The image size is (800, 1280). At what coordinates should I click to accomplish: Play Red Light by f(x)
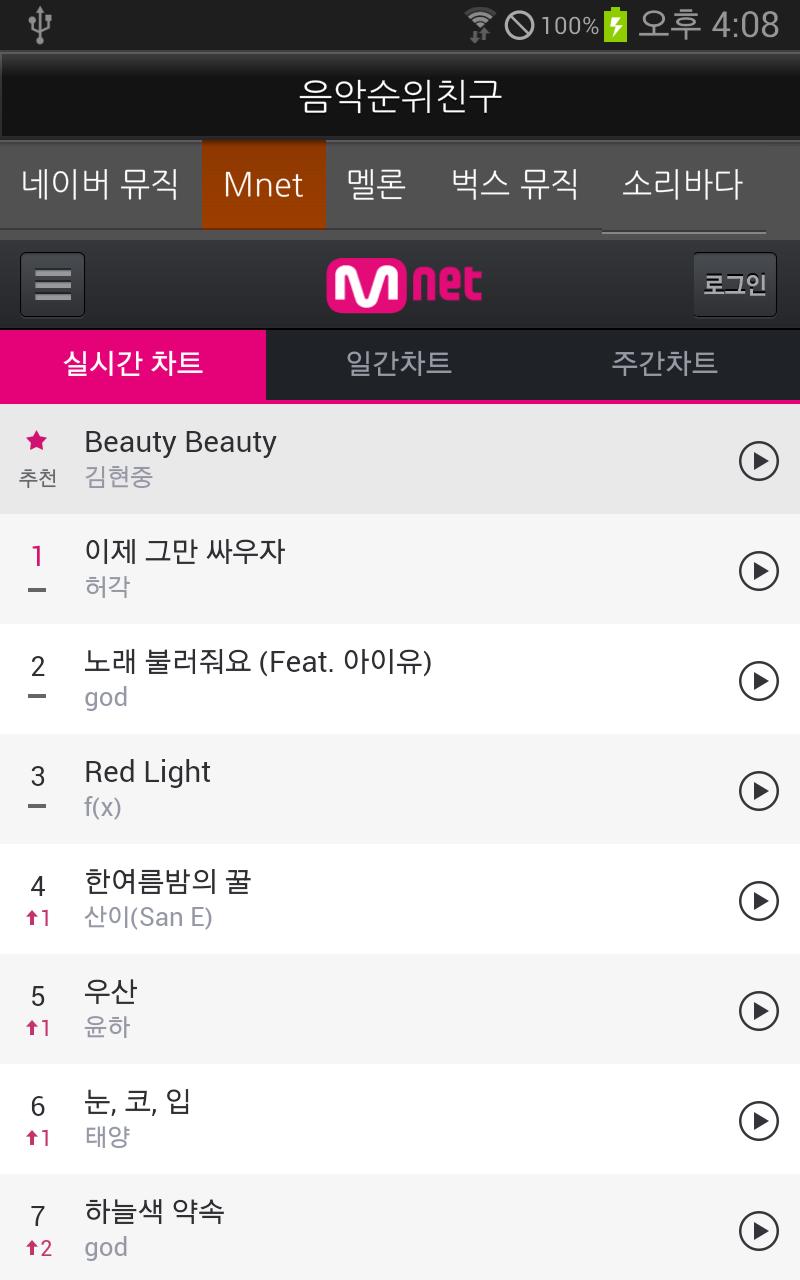tap(760, 790)
